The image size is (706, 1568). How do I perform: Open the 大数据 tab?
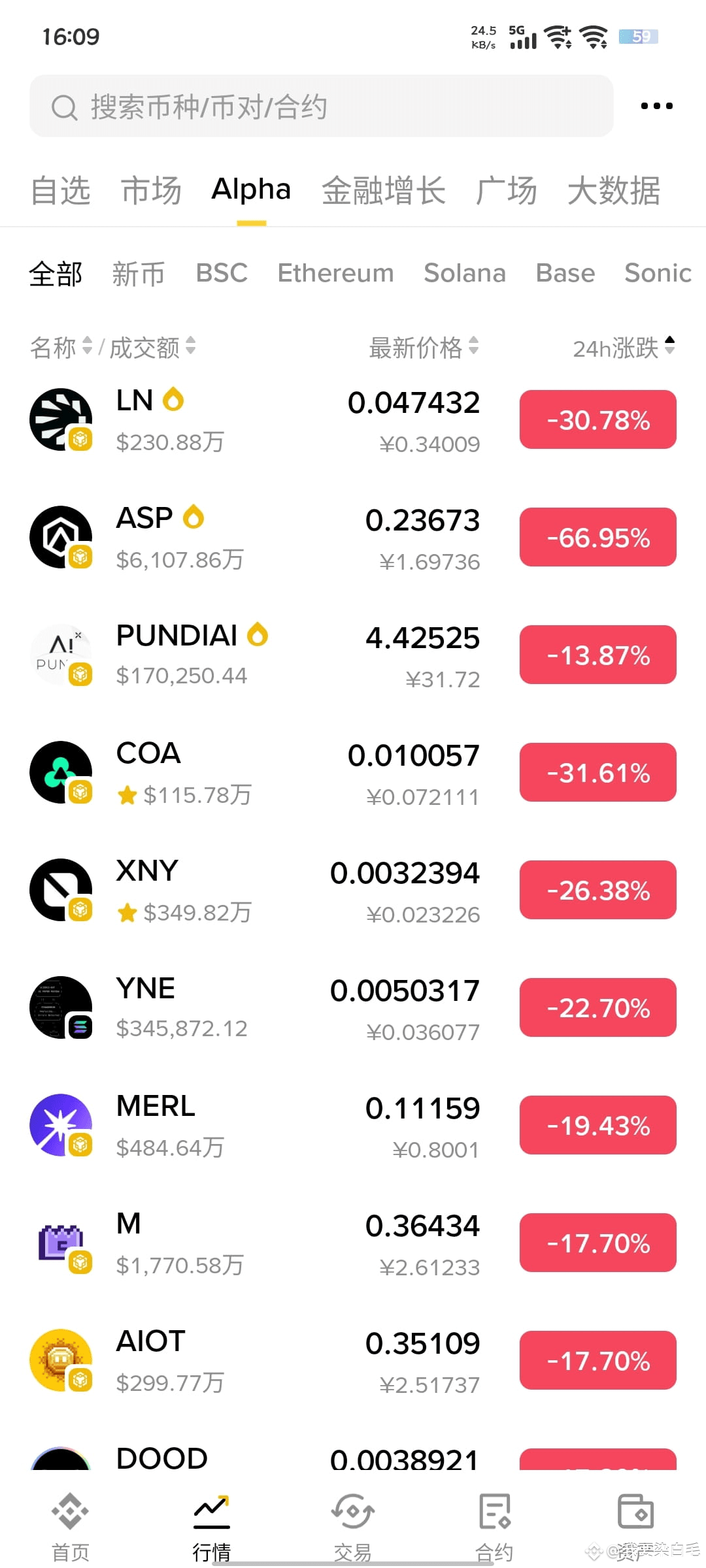614,191
